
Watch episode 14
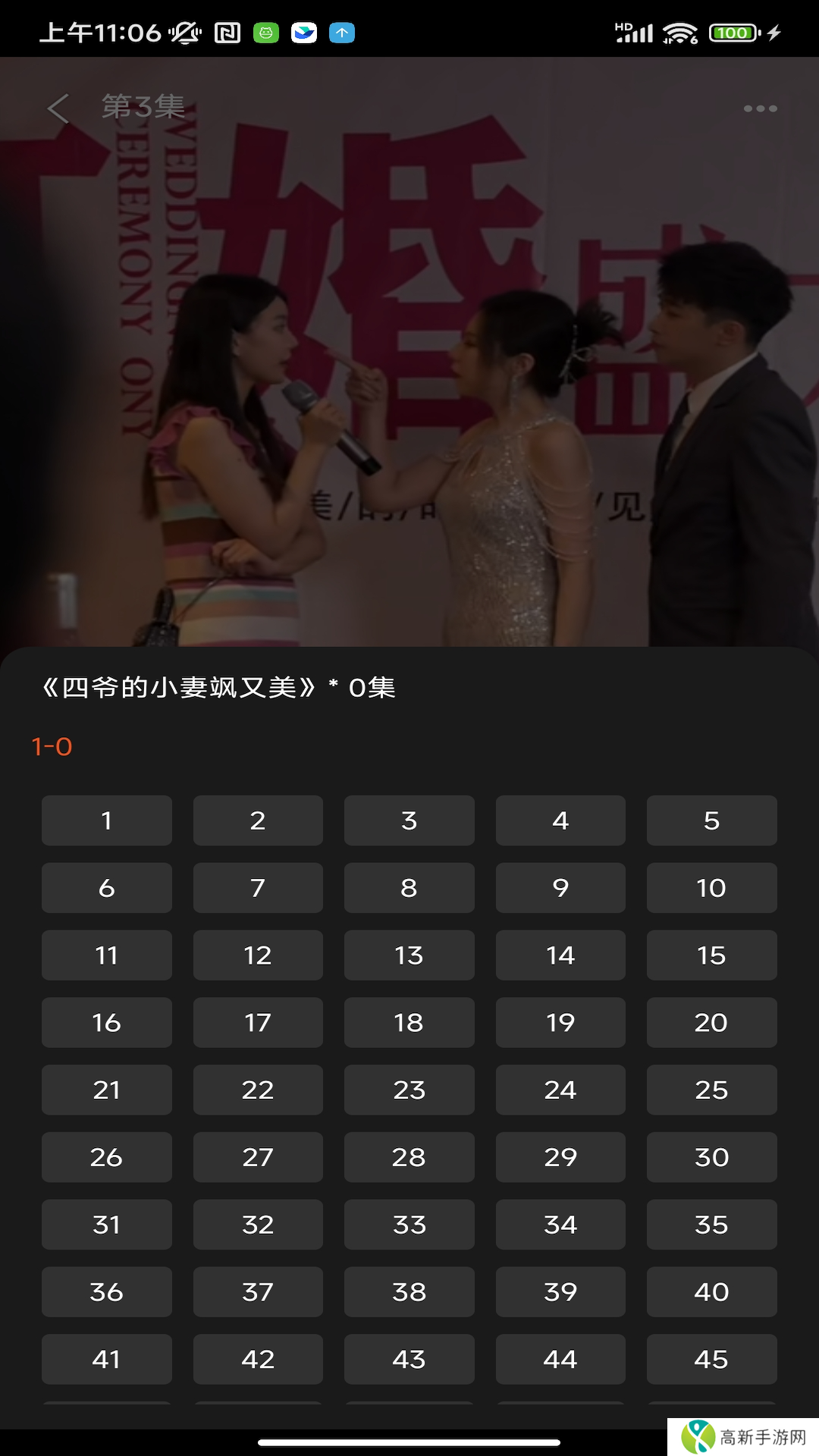560,955
